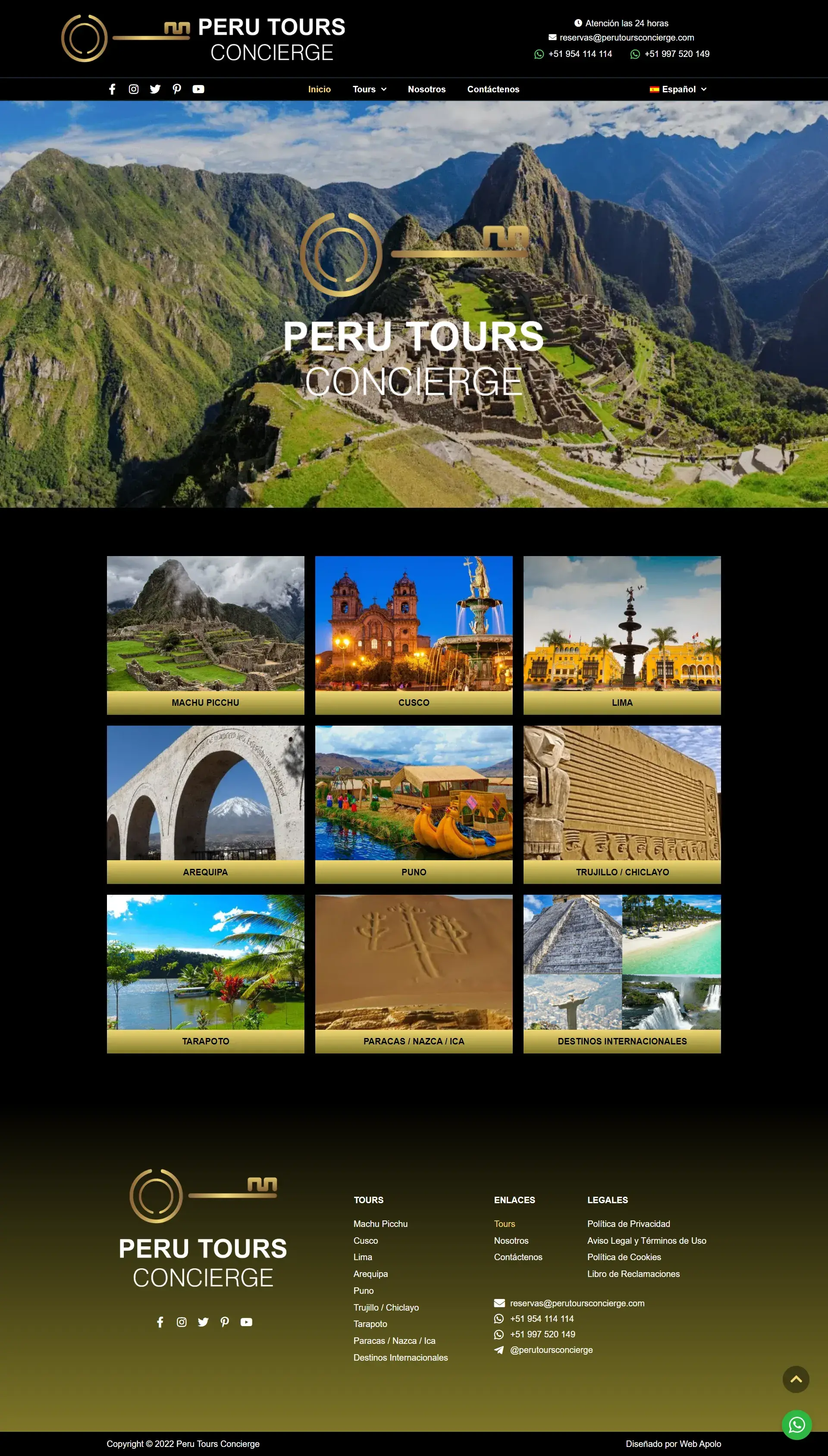Open the Cusco tour tile

414,634
